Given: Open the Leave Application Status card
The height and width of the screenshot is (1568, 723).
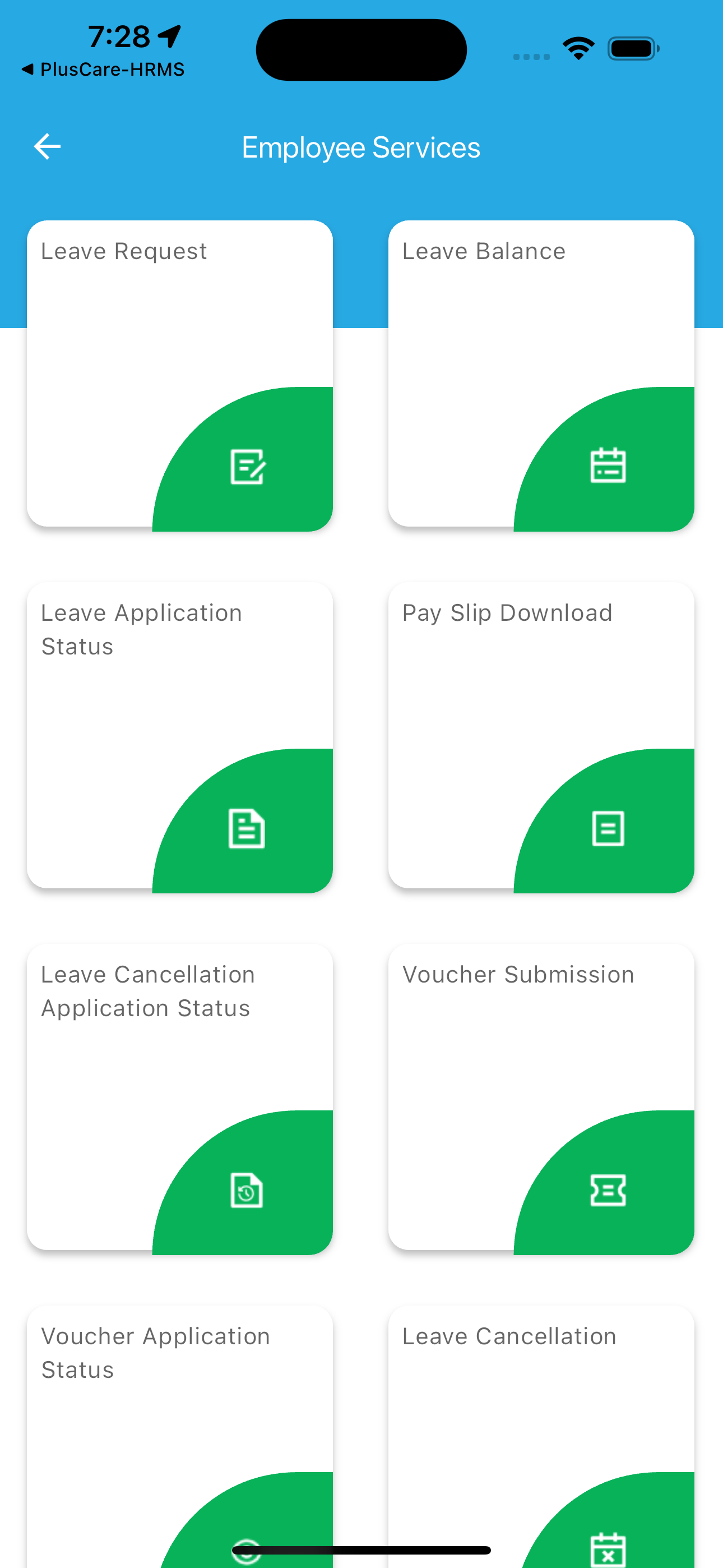Looking at the screenshot, I should click(x=179, y=736).
